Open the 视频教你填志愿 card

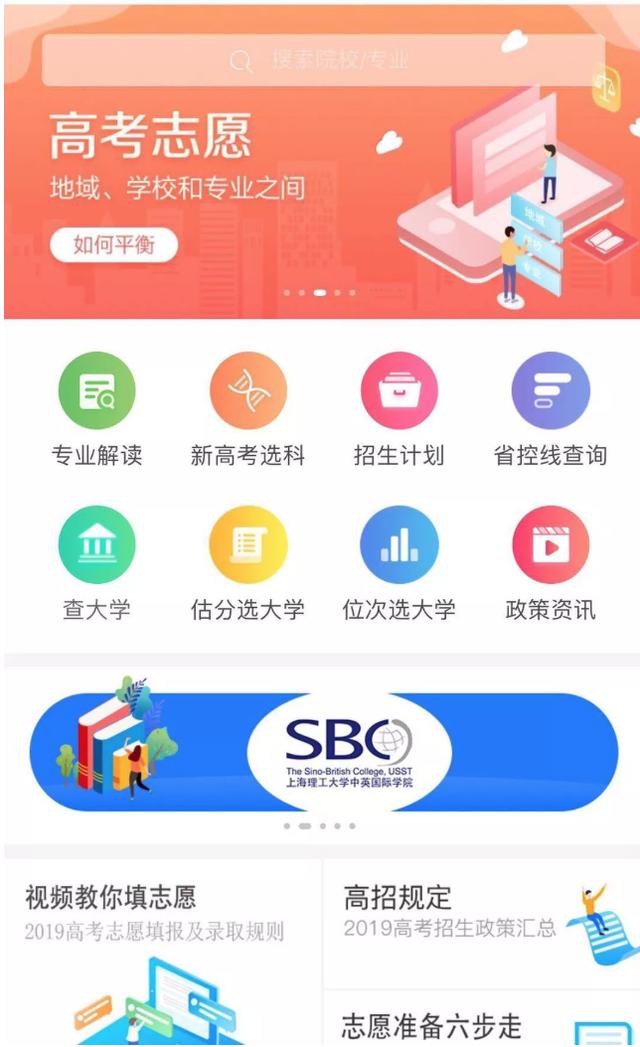tap(162, 950)
